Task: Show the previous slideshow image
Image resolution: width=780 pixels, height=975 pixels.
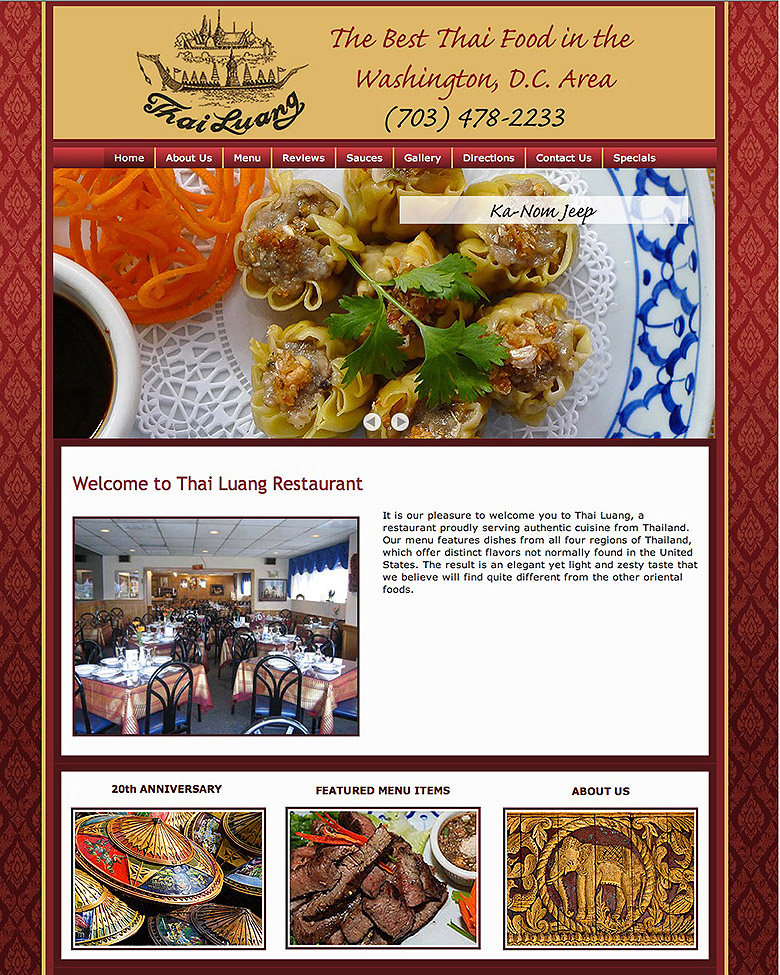Action: (371, 422)
